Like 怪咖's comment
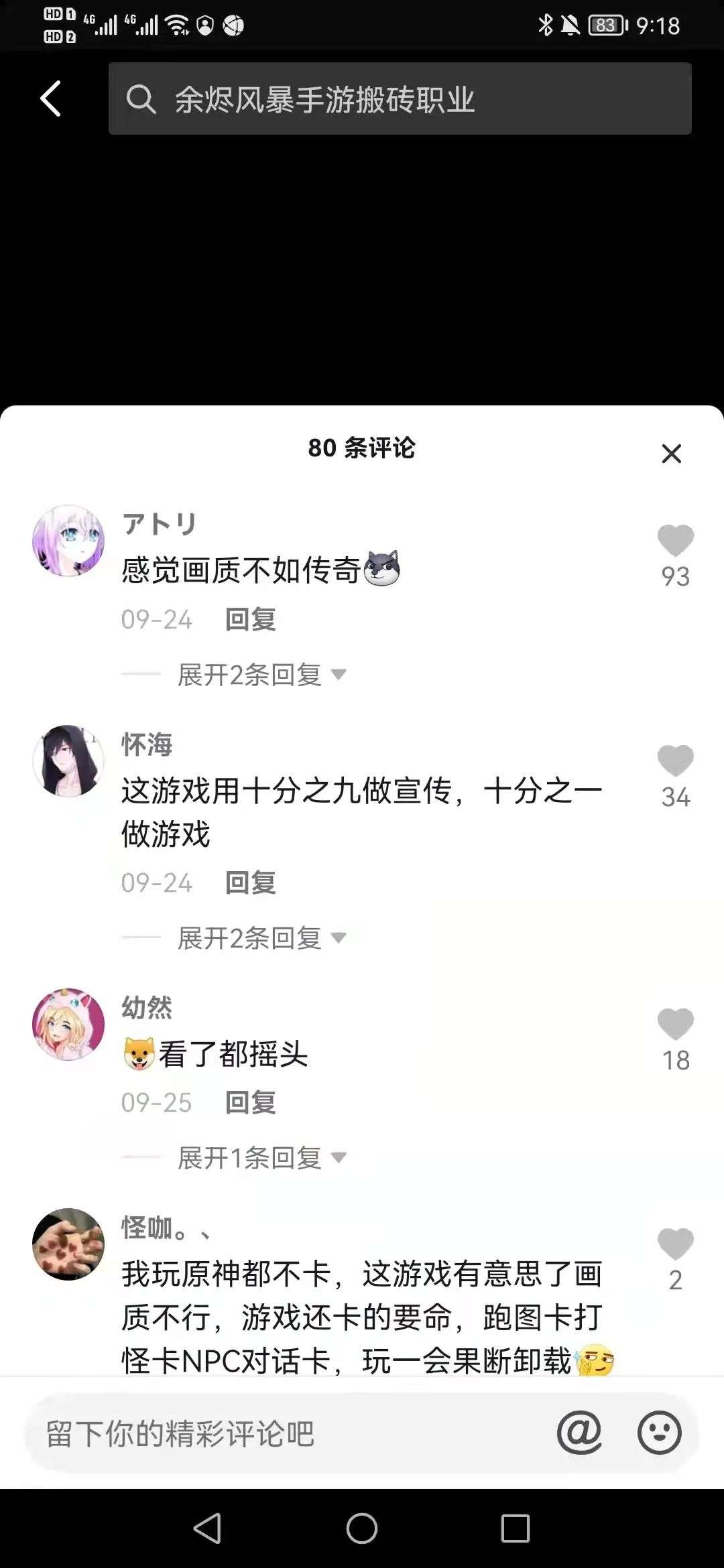The image size is (724, 1568). pyautogui.click(x=675, y=1245)
